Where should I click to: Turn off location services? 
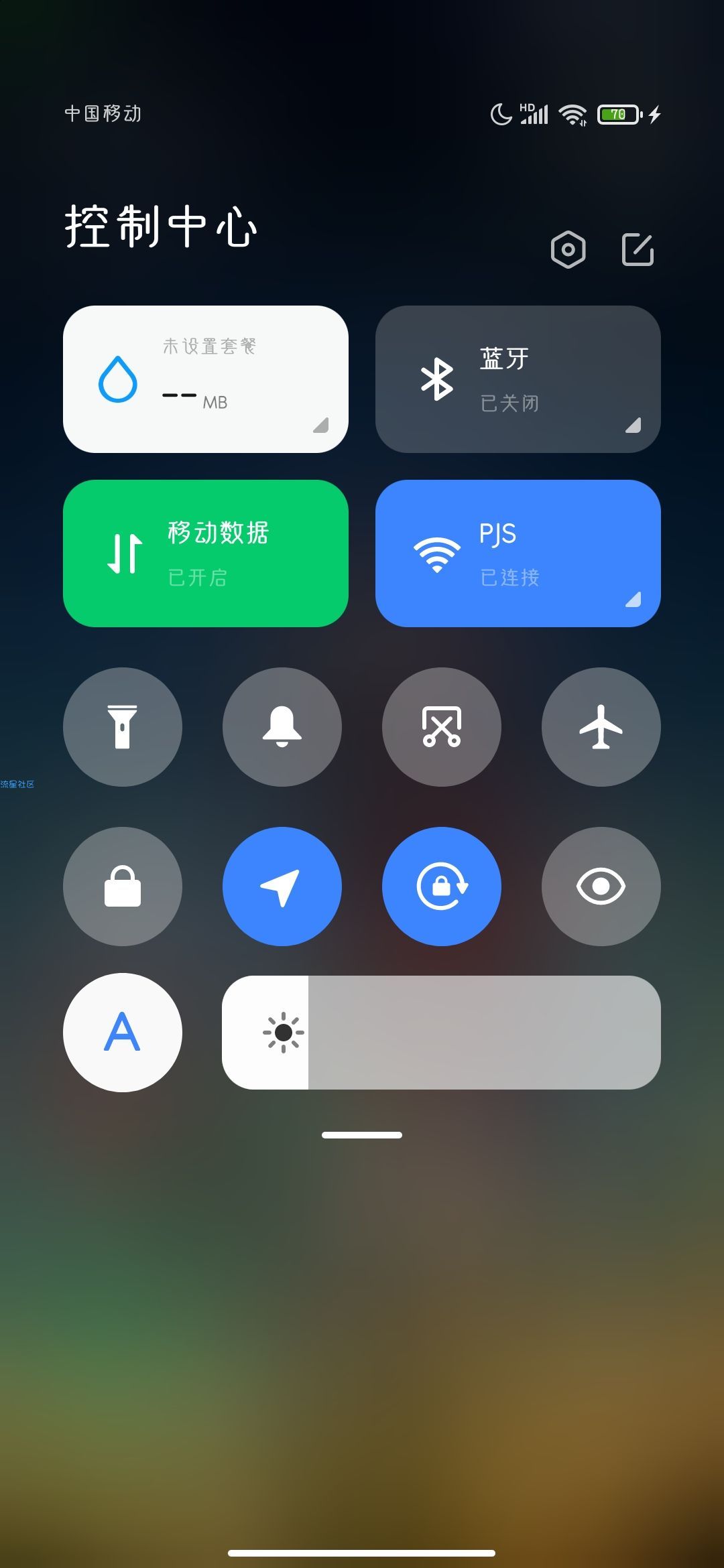[x=282, y=887]
